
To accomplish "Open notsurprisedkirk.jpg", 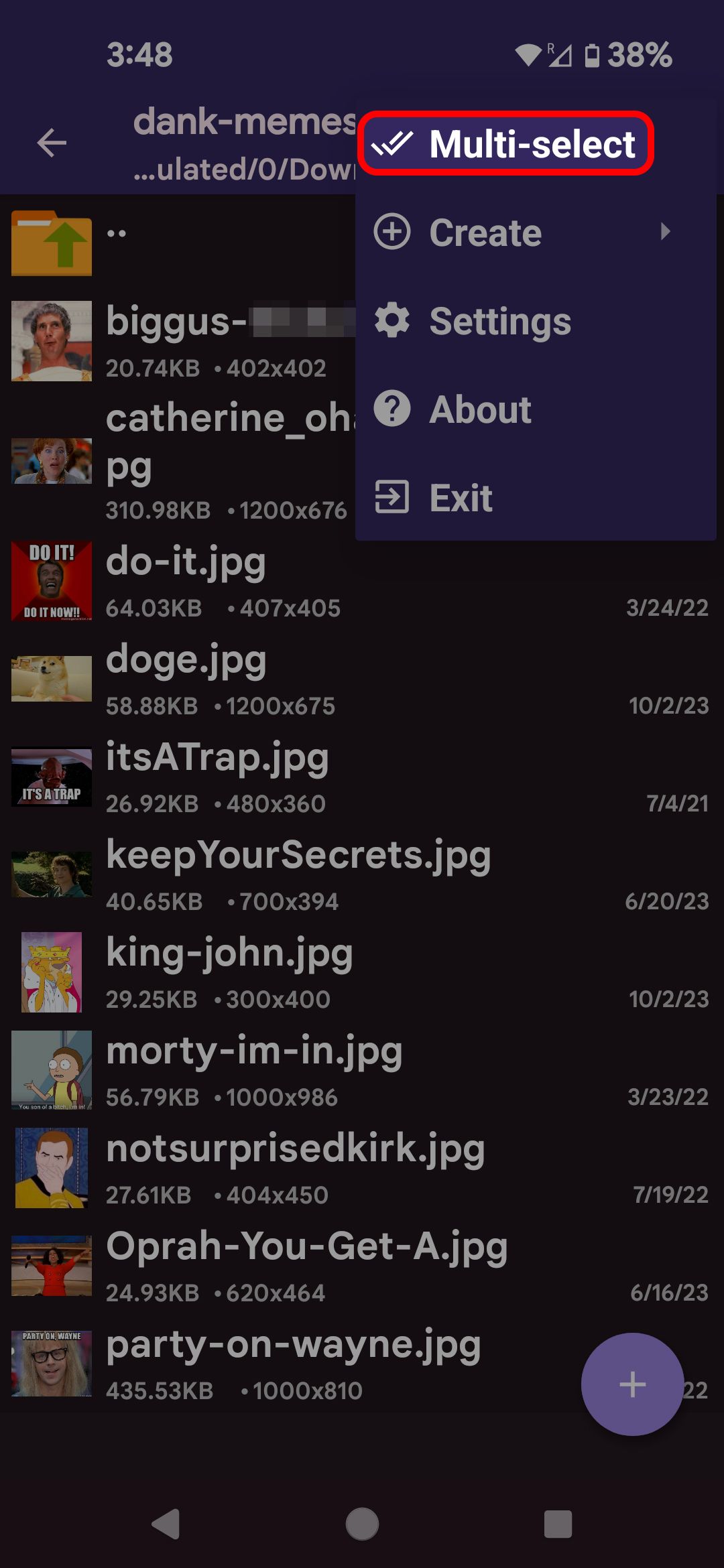I will (x=295, y=1150).
